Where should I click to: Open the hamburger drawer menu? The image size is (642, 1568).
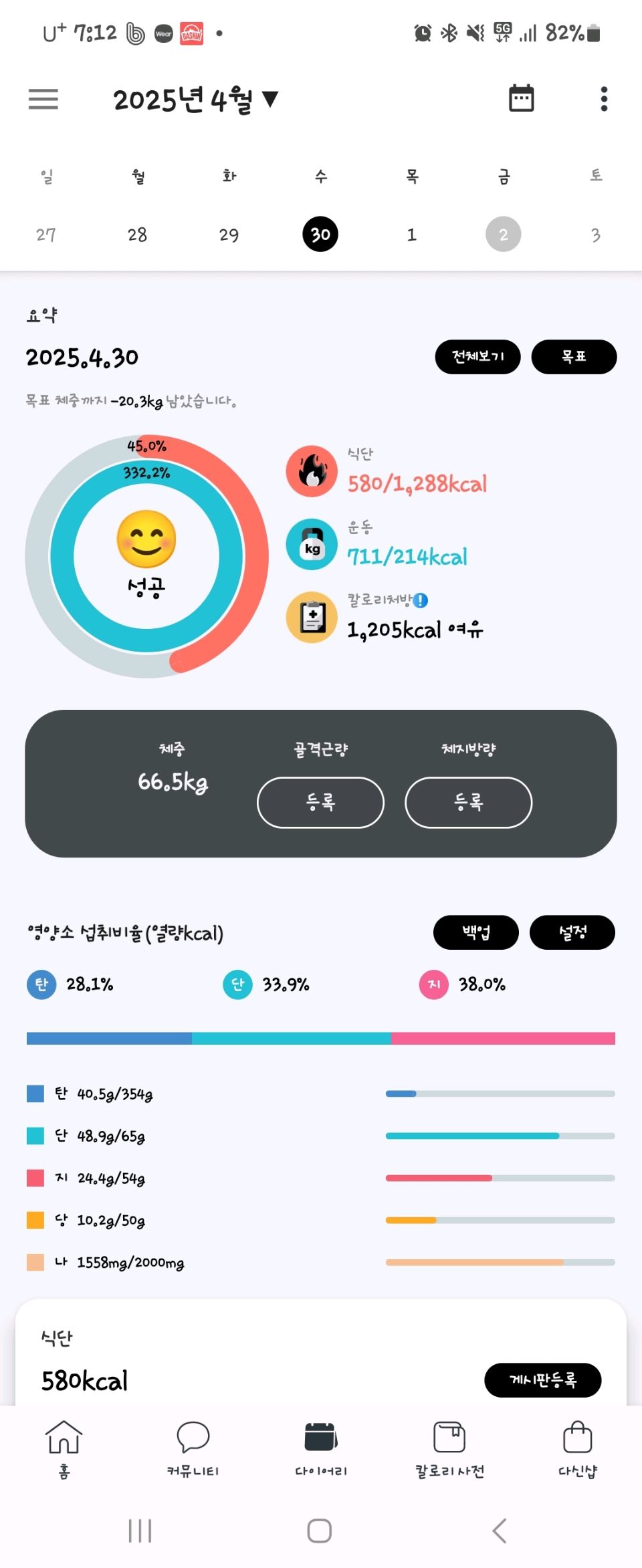click(43, 99)
